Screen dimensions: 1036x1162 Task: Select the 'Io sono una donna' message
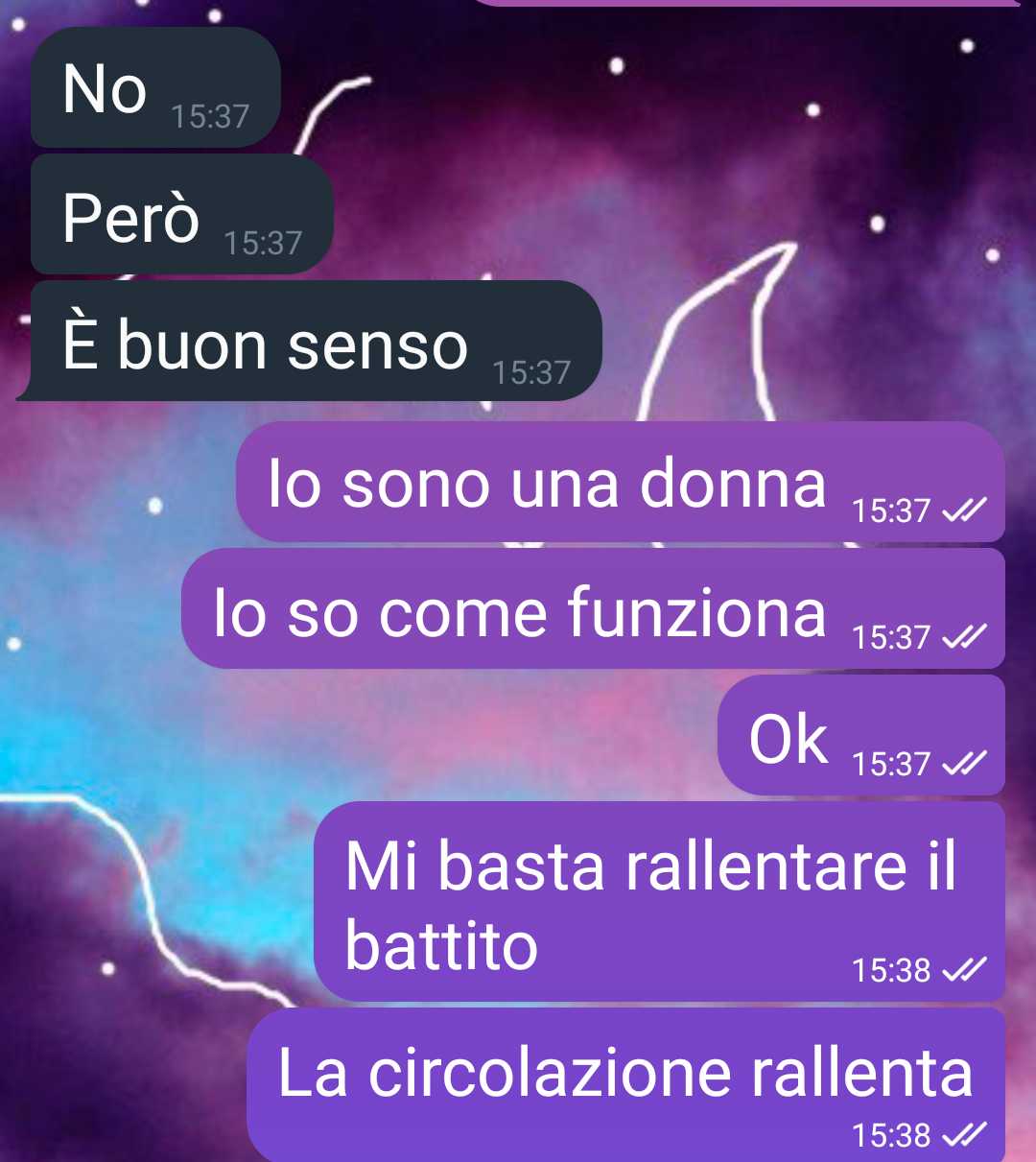[620, 484]
